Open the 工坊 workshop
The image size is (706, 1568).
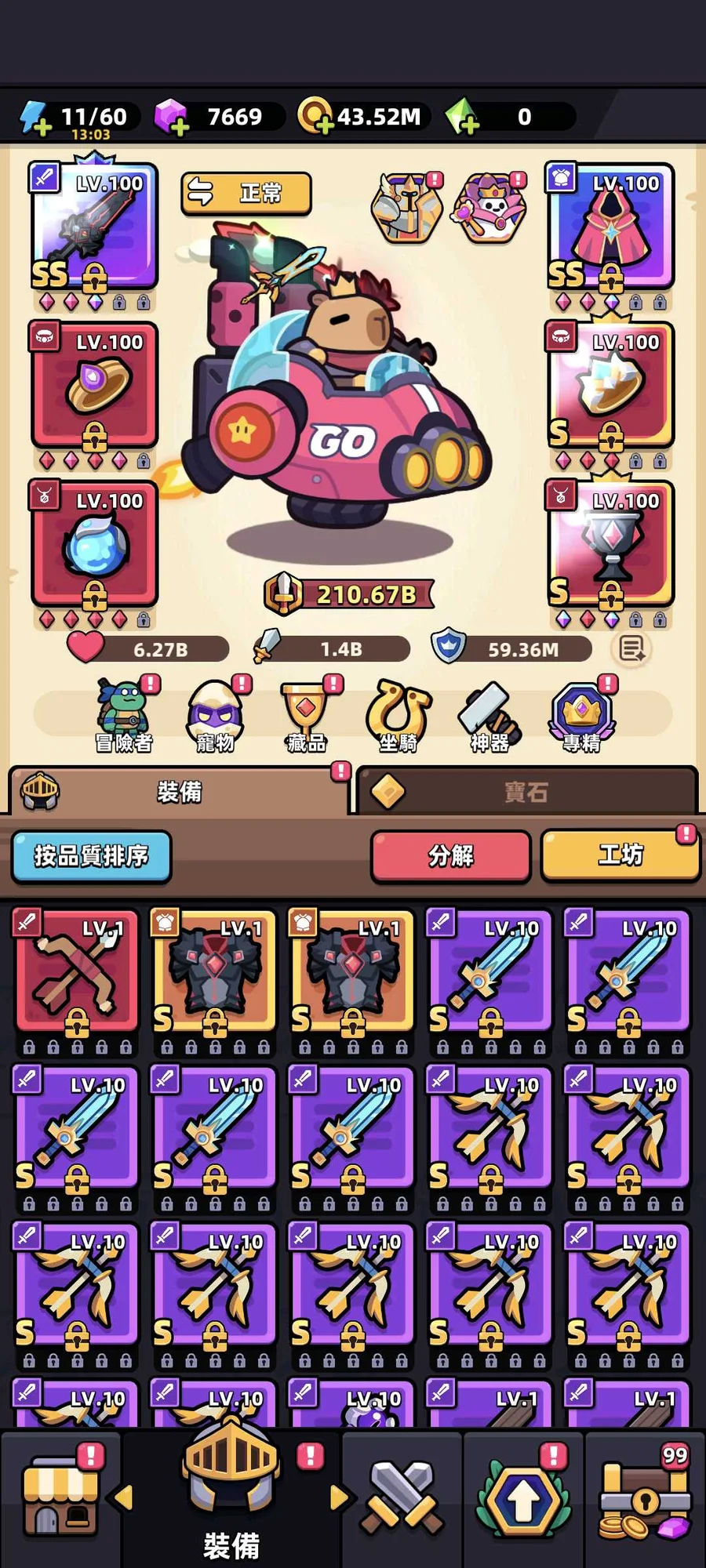point(620,856)
